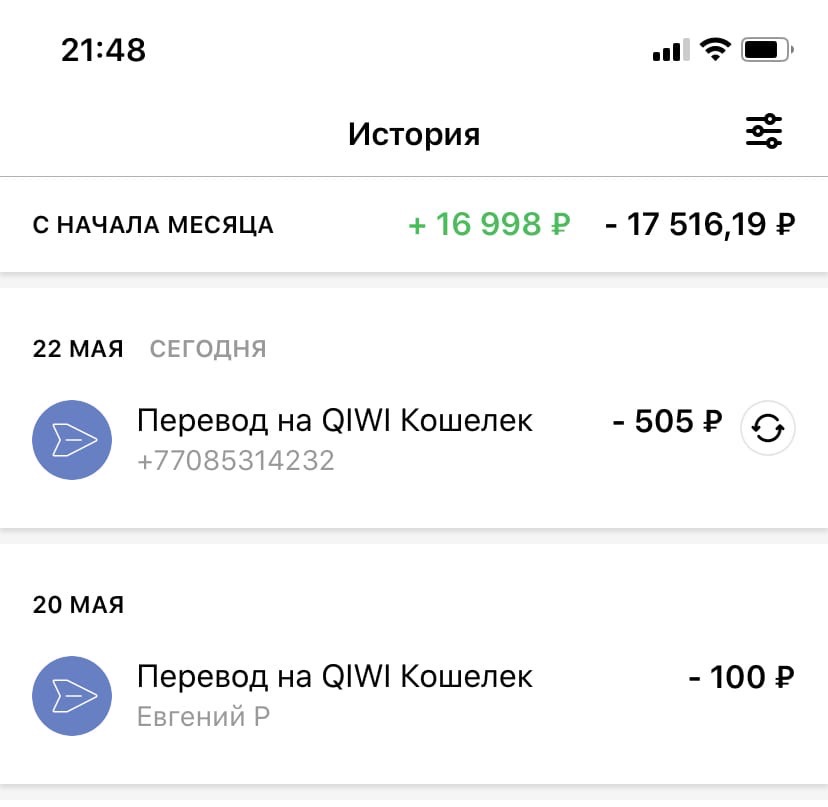The height and width of the screenshot is (807, 828).
Task: View the transfer to Евгений Р
Action: (x=335, y=694)
